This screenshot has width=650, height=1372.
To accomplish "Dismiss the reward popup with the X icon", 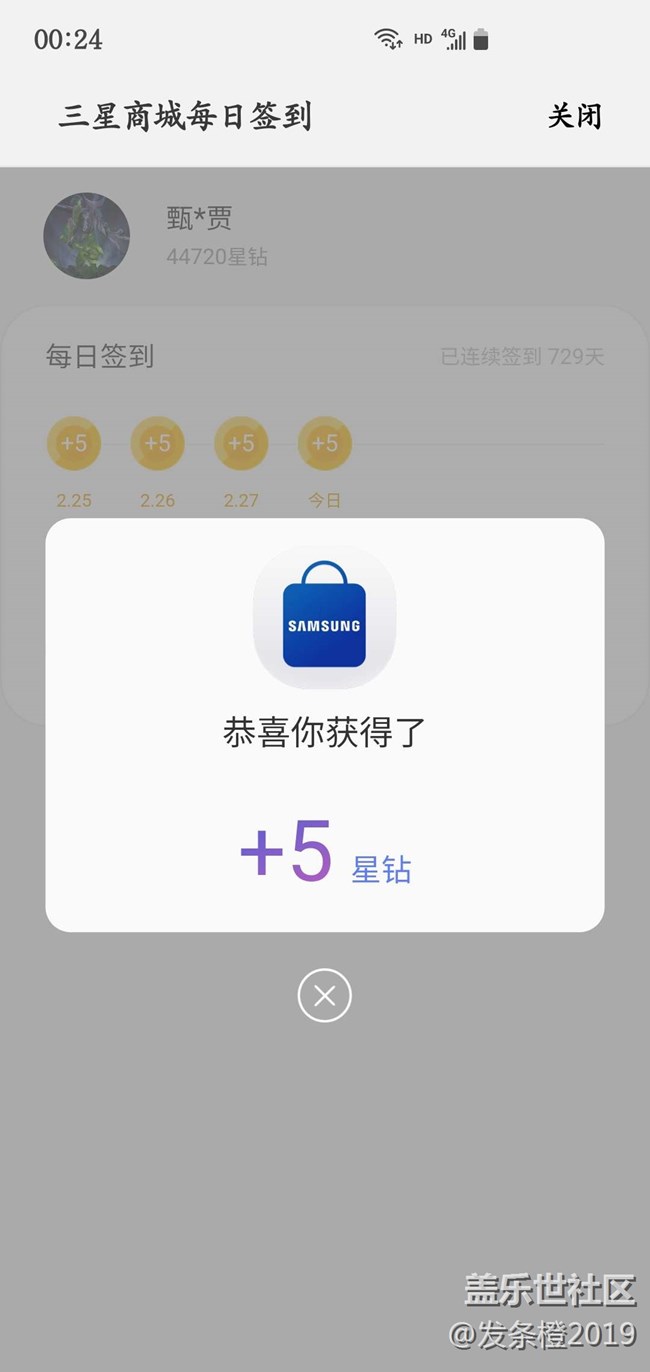I will coord(324,995).
